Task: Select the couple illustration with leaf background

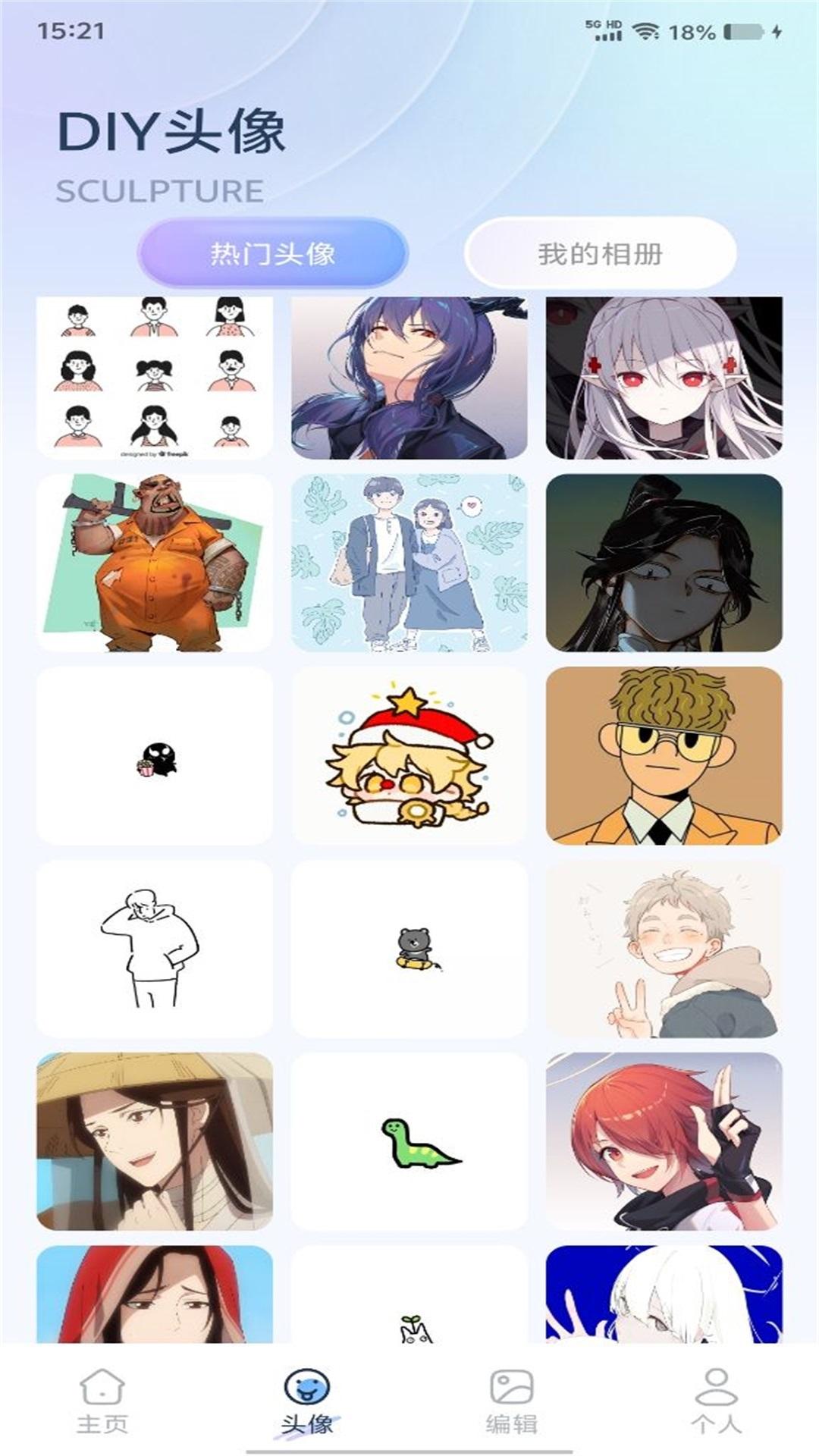Action: point(409,563)
